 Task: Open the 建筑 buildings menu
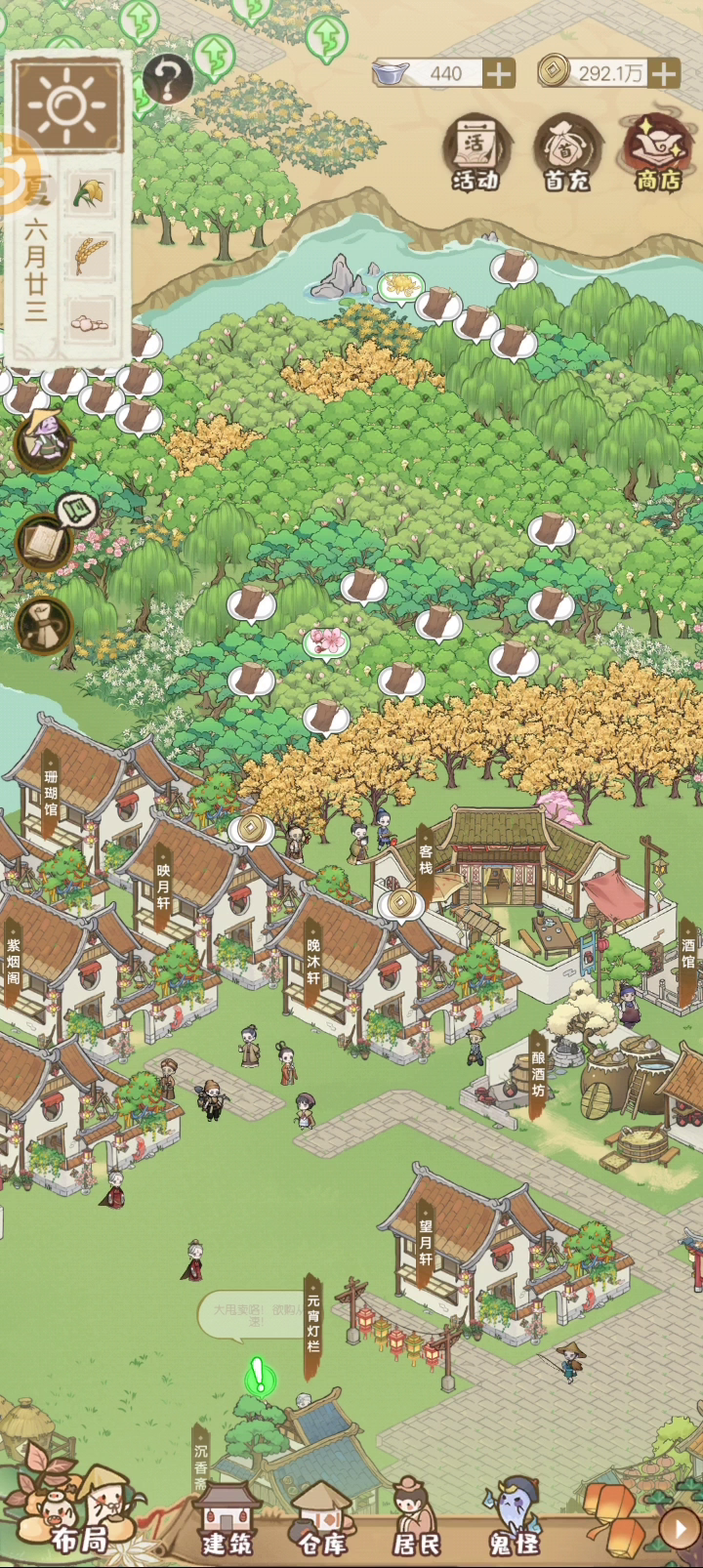pyautogui.click(x=228, y=1519)
